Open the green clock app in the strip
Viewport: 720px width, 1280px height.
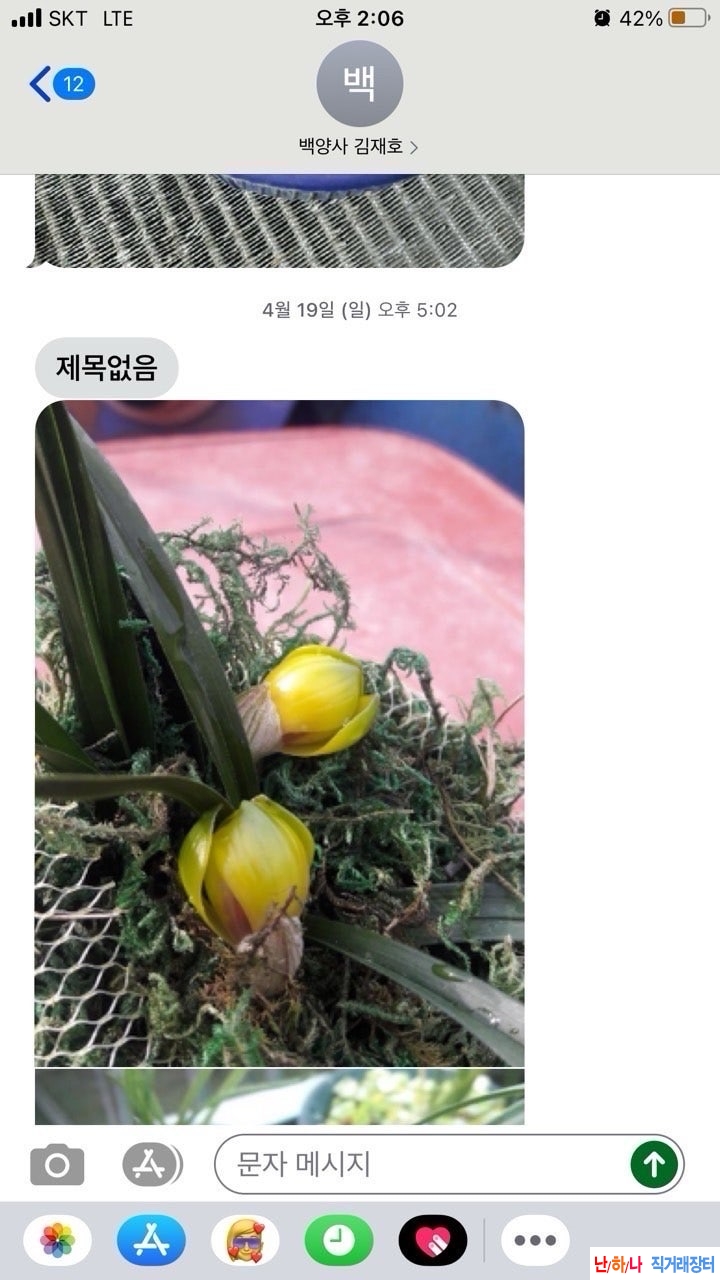[339, 1241]
